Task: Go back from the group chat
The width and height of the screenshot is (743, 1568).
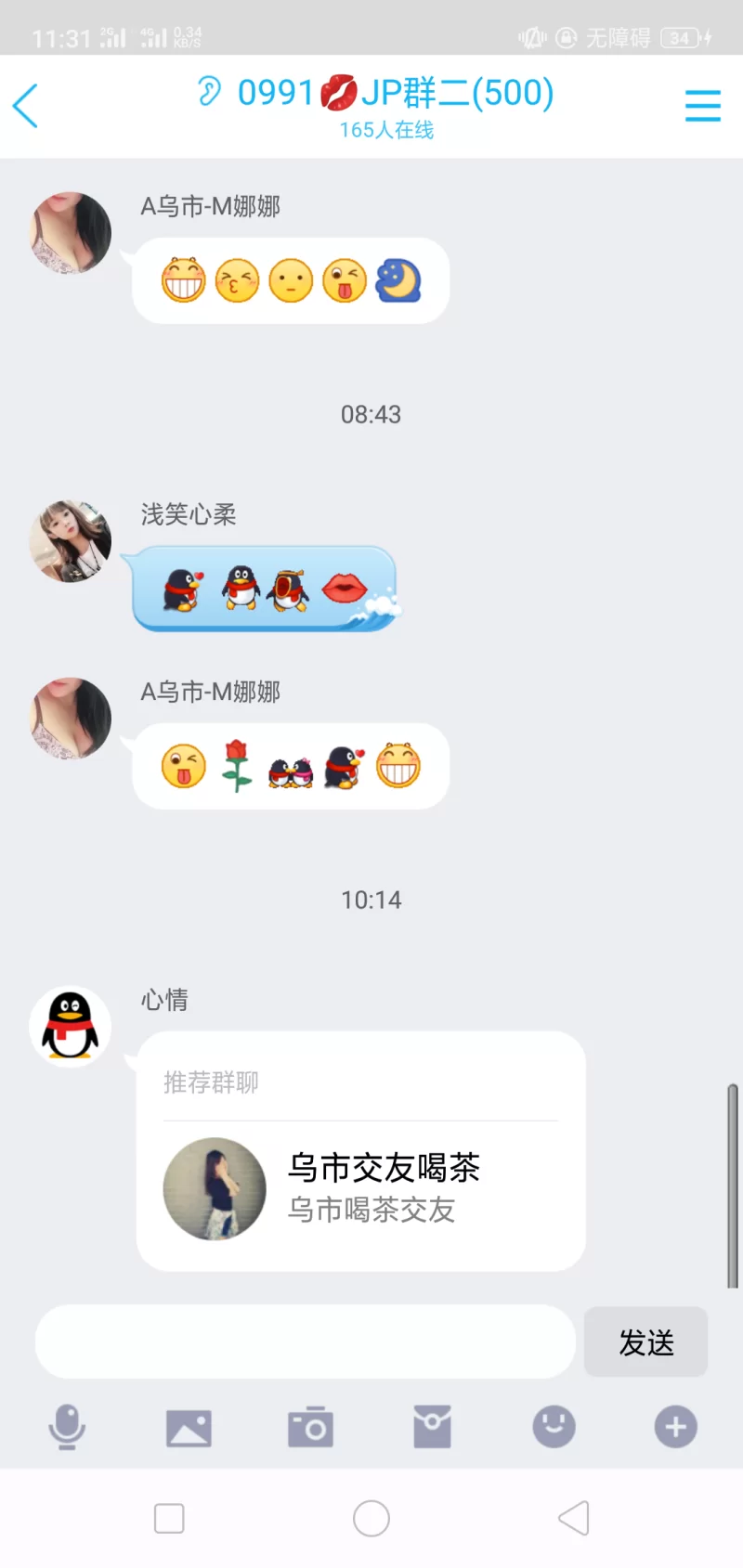Action: tap(26, 106)
